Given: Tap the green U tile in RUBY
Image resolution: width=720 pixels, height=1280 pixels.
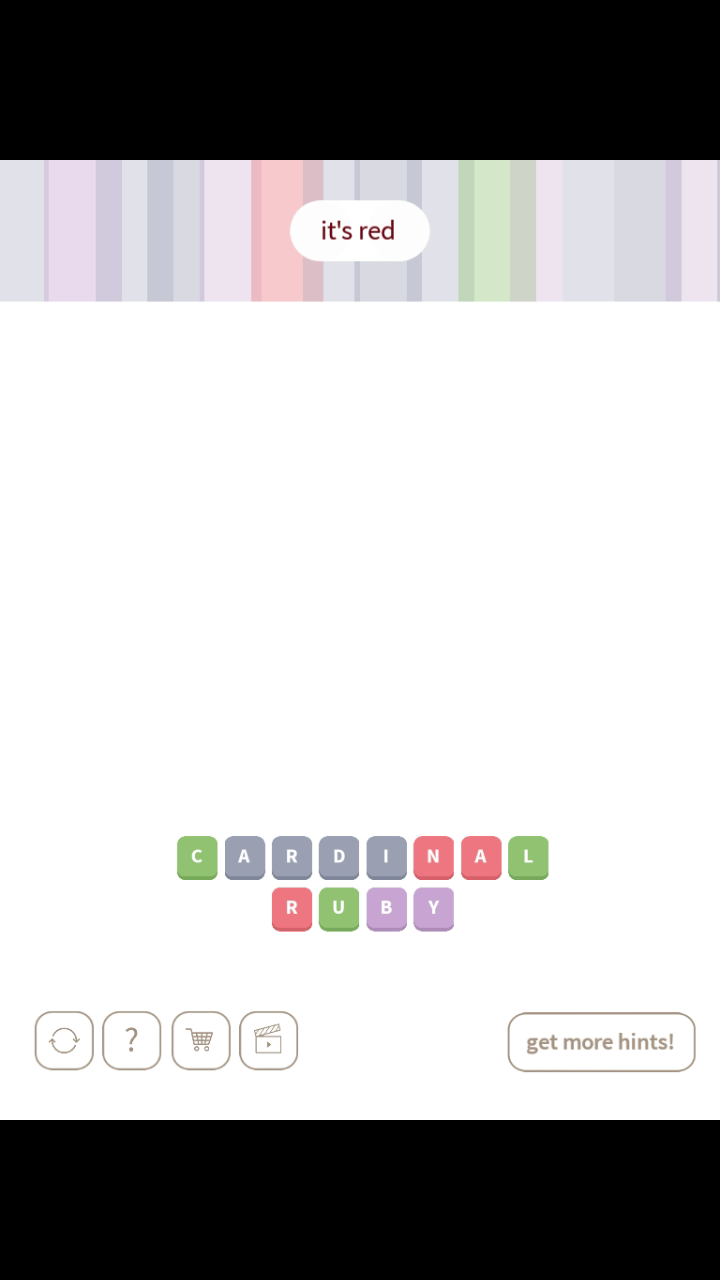Looking at the screenshot, I should click(x=339, y=908).
